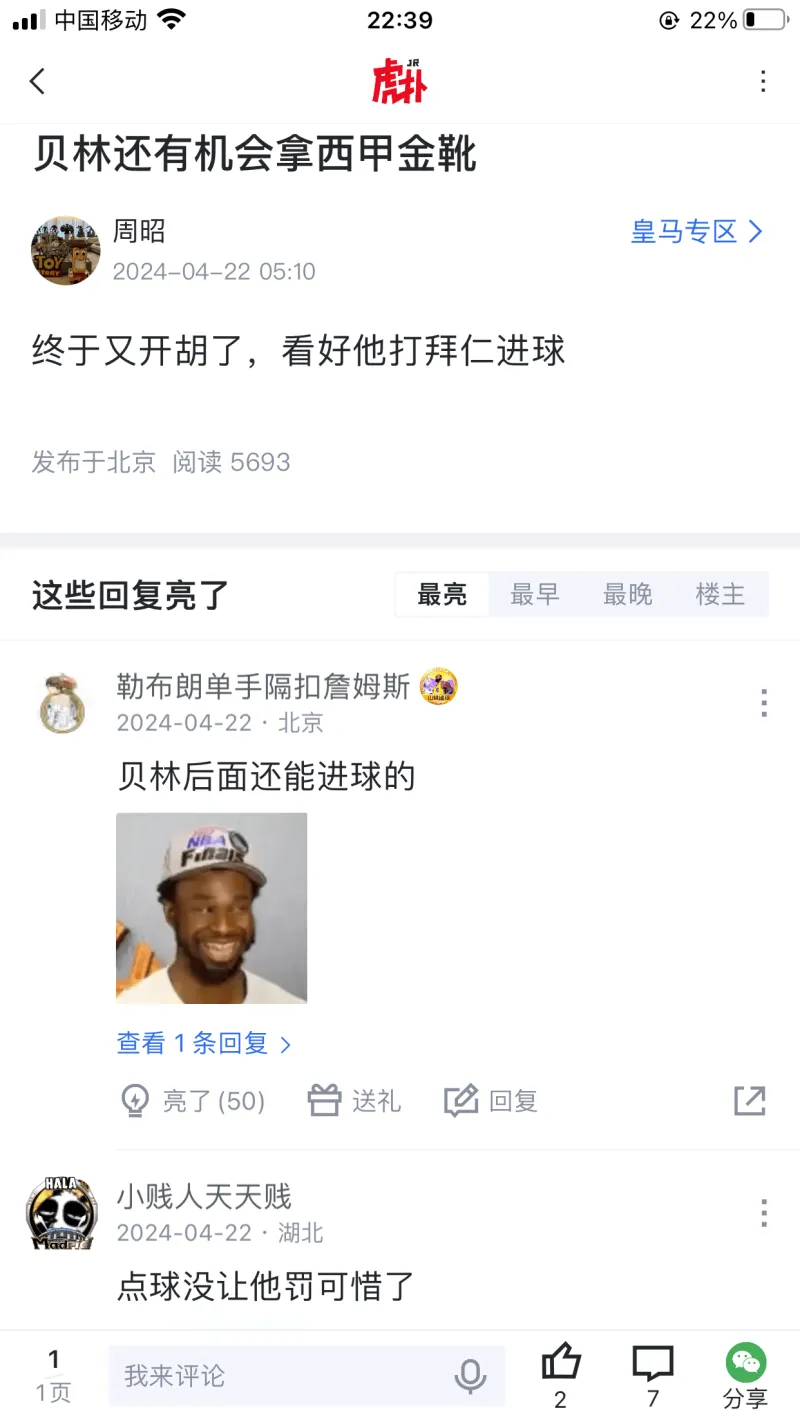Image resolution: width=800 pixels, height=1422 pixels.
Task: Switch to the 最晚 sort tab
Action: 628,594
